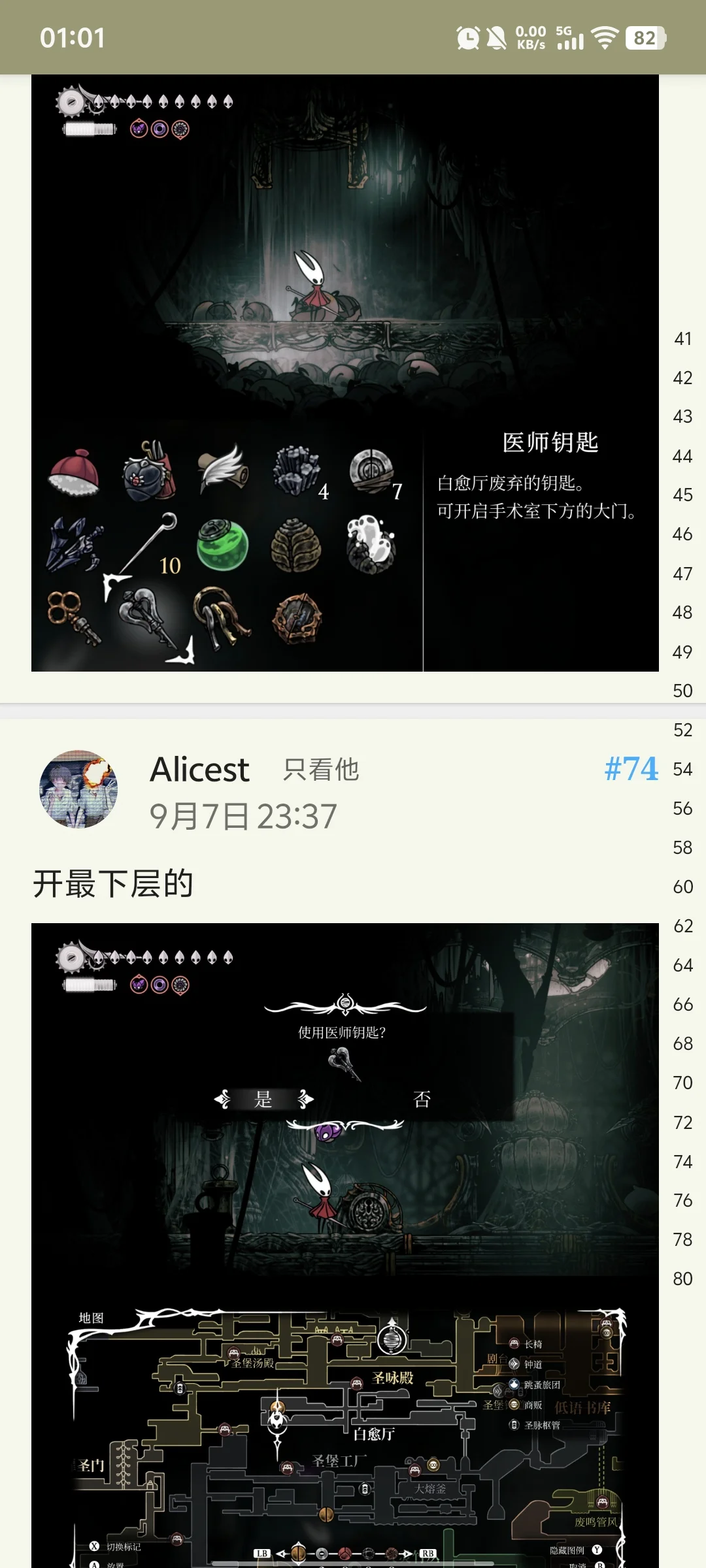
Task: Open the first game screenshot showing 医师钥匙
Action: point(345,373)
